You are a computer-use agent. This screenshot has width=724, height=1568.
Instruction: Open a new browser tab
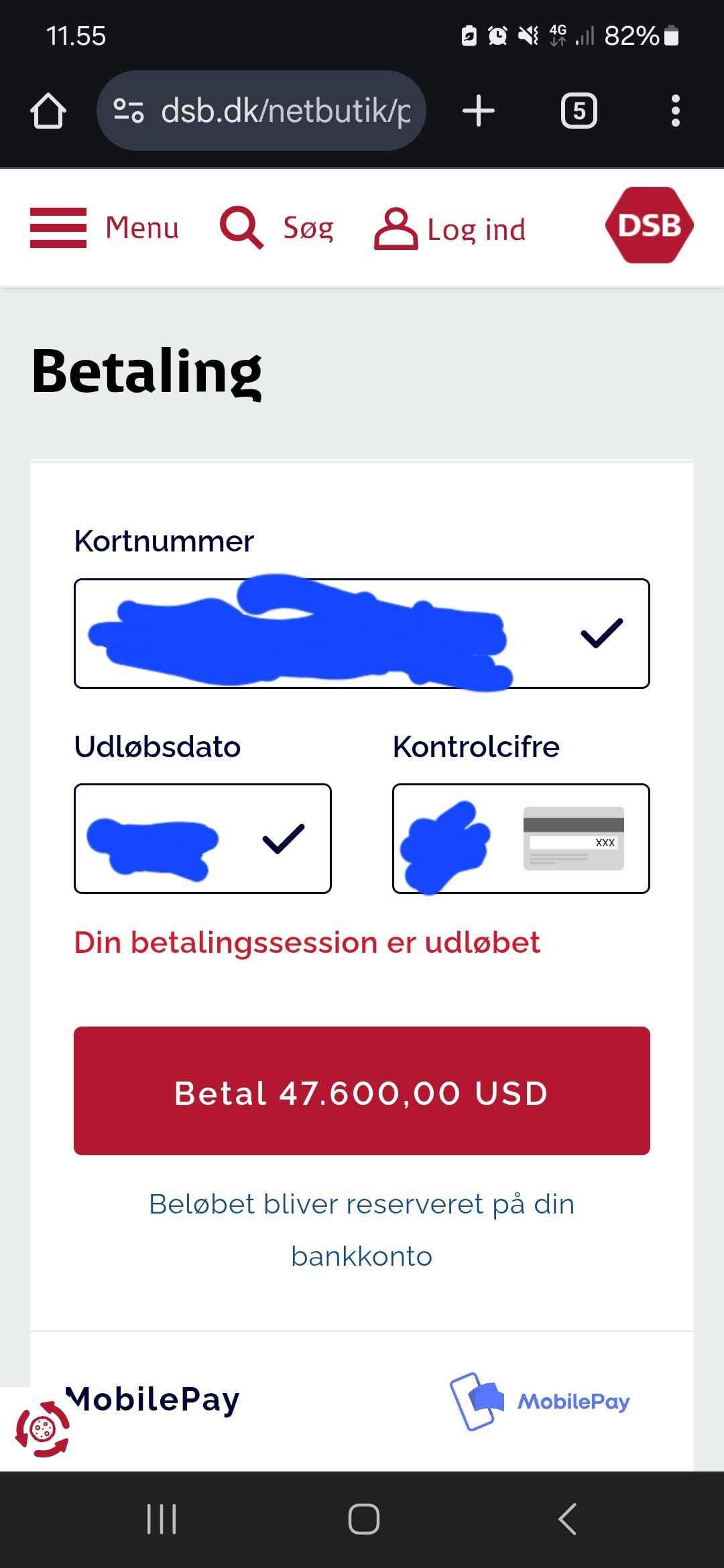coord(479,111)
